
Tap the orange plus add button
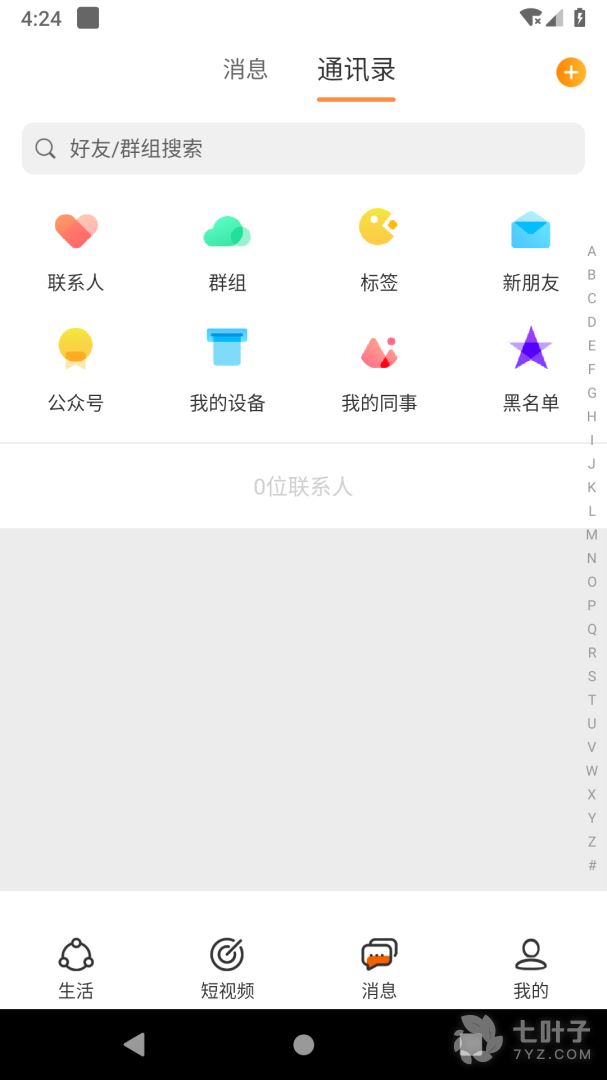point(571,72)
